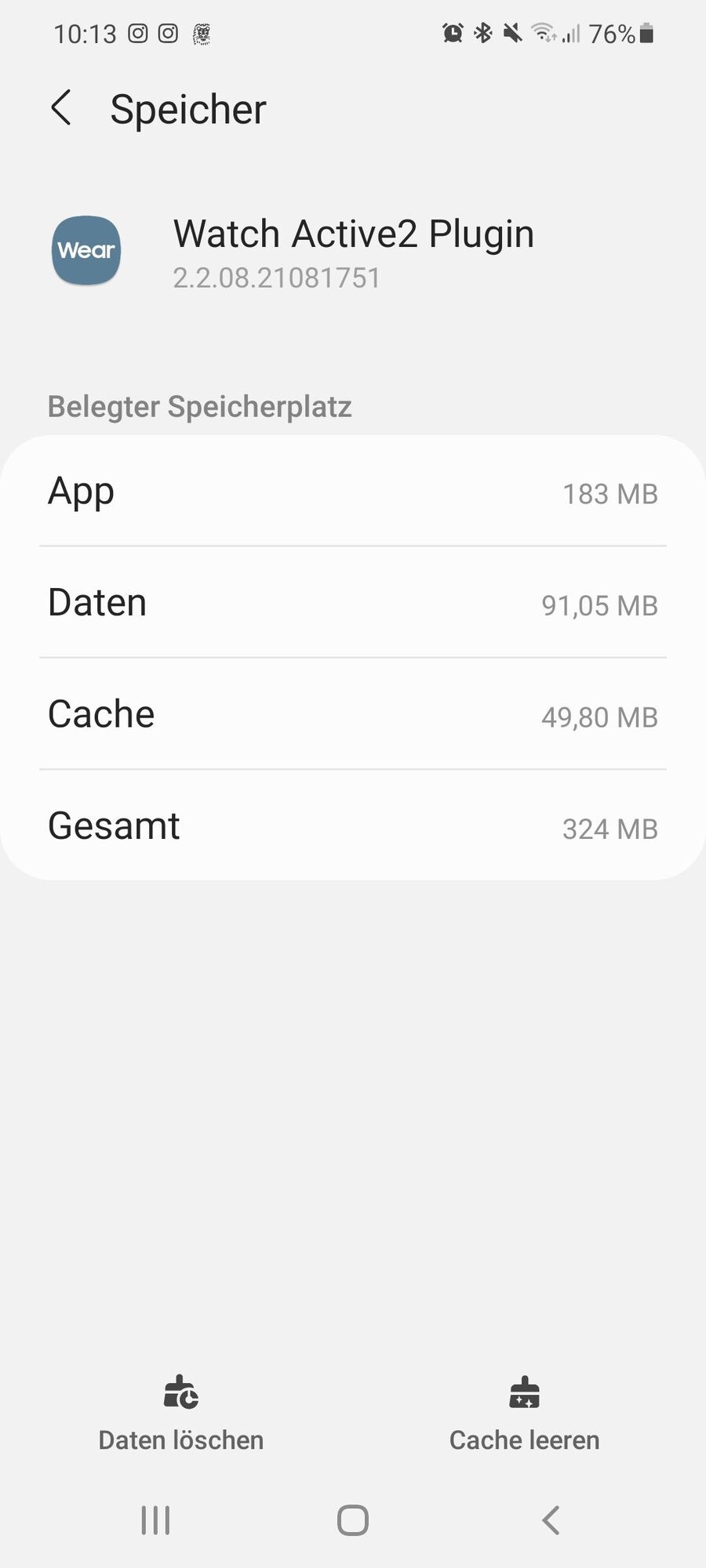Open recent apps from the navigation bar
This screenshot has width=706, height=1568.
(x=155, y=1520)
